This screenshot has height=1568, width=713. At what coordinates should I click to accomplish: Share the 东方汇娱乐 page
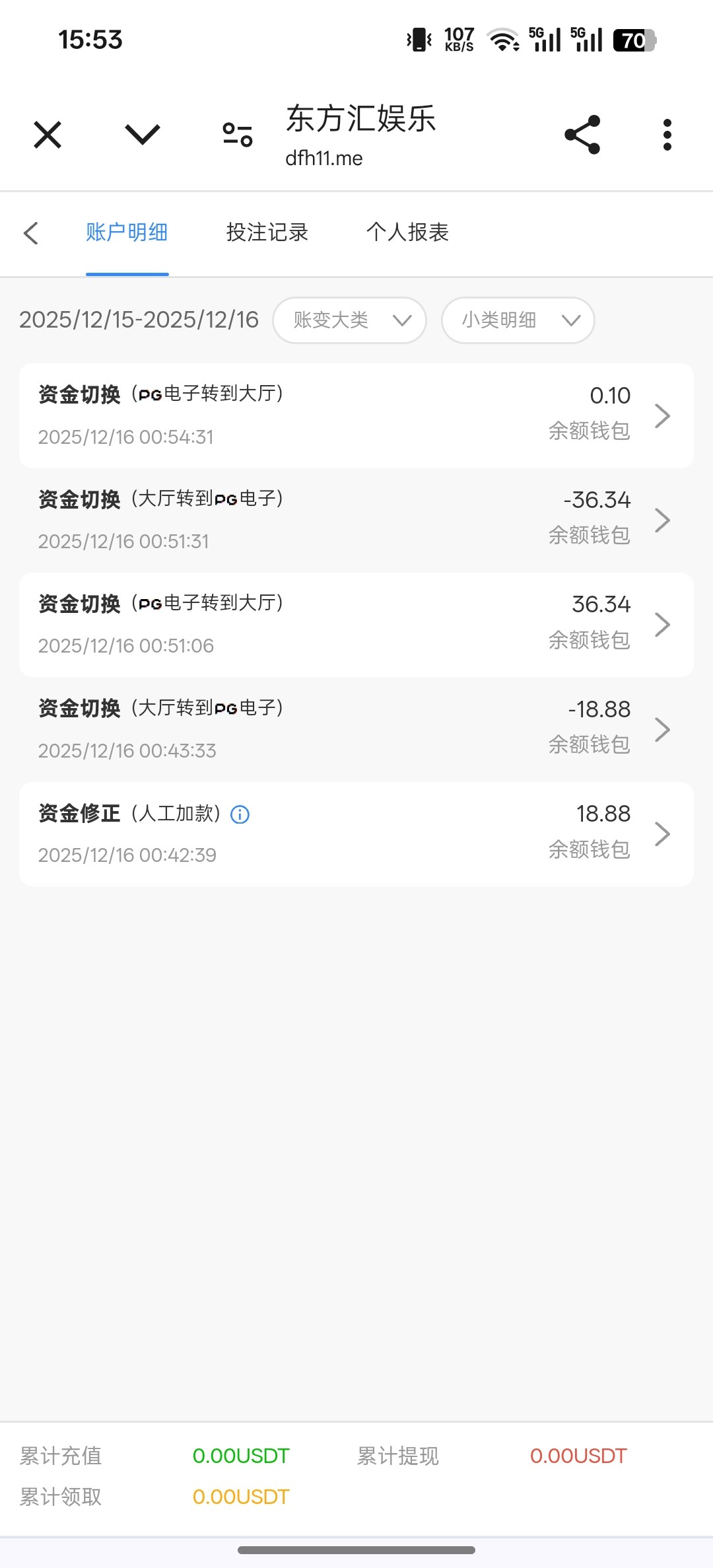pyautogui.click(x=582, y=135)
